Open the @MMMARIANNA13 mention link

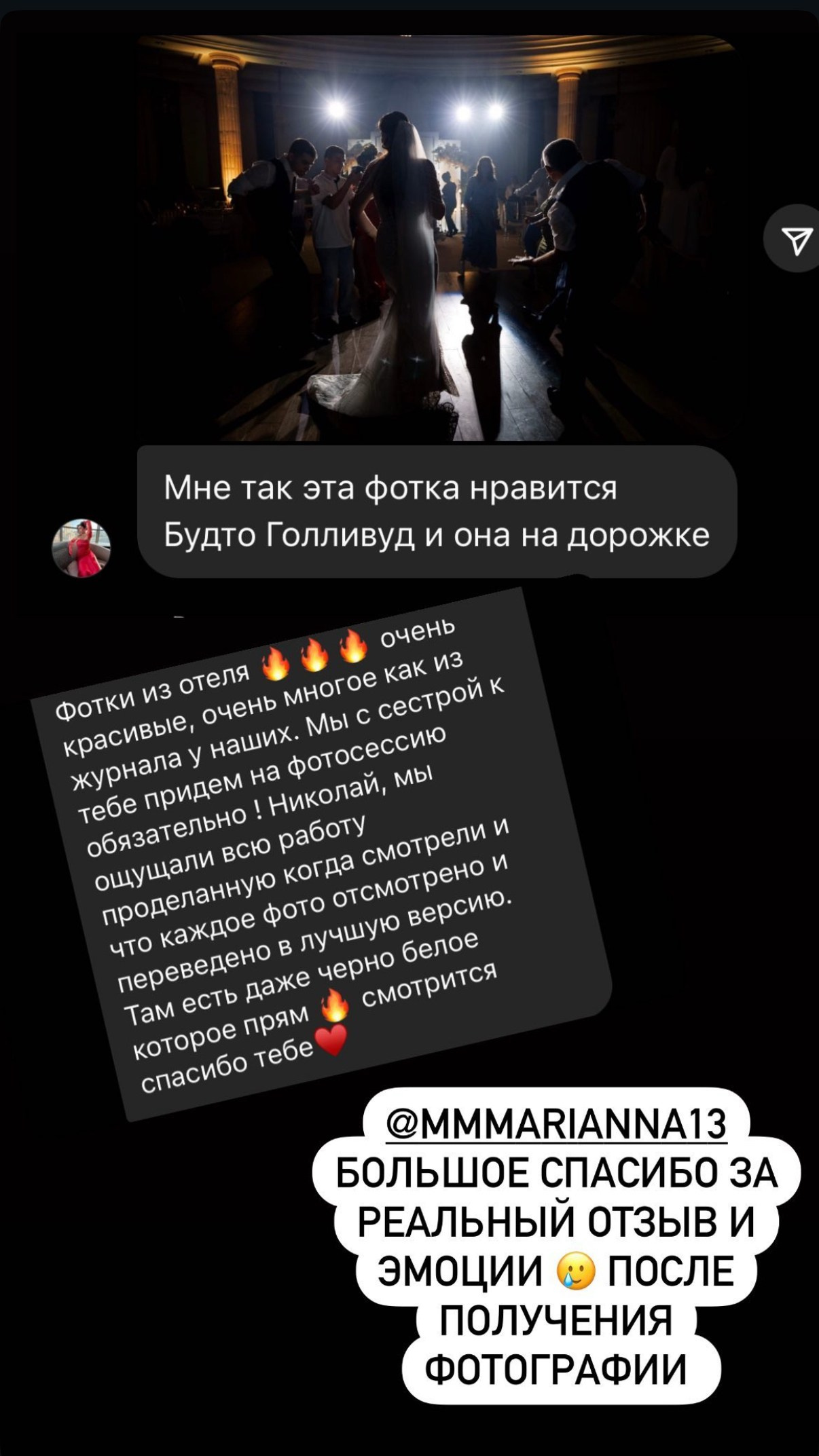[x=556, y=1123]
